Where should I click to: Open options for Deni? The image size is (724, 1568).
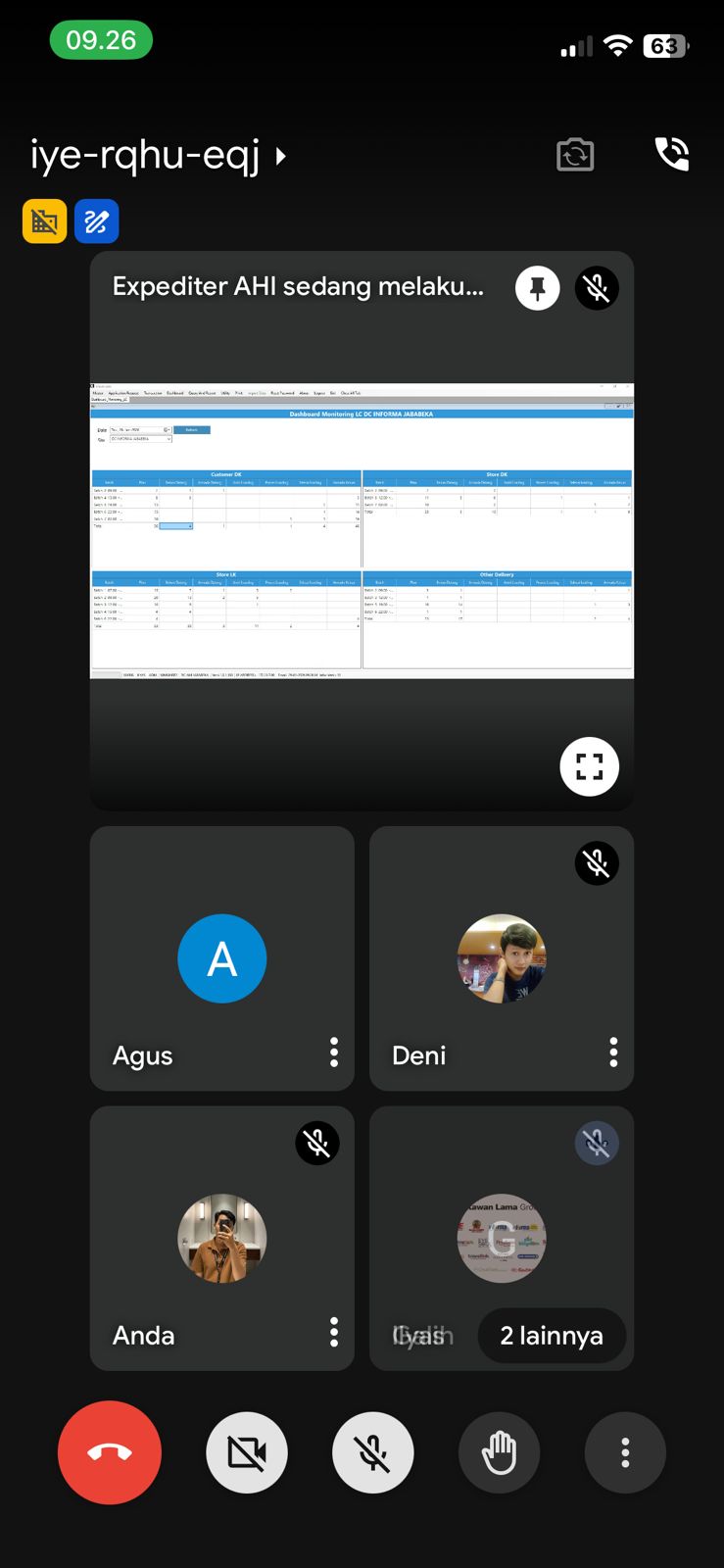(613, 1053)
